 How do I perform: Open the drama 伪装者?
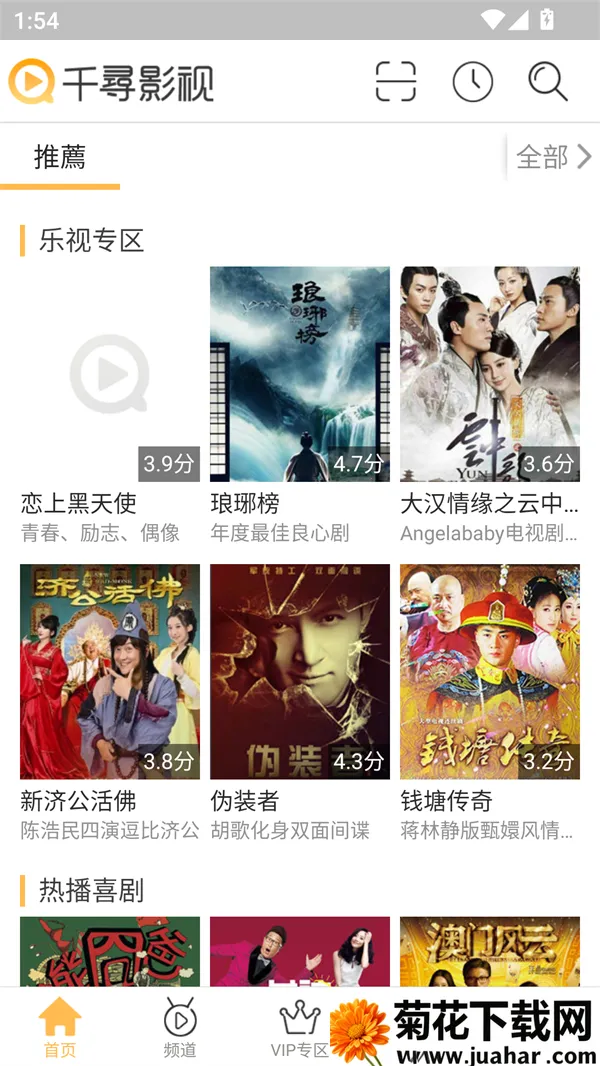[x=300, y=672]
